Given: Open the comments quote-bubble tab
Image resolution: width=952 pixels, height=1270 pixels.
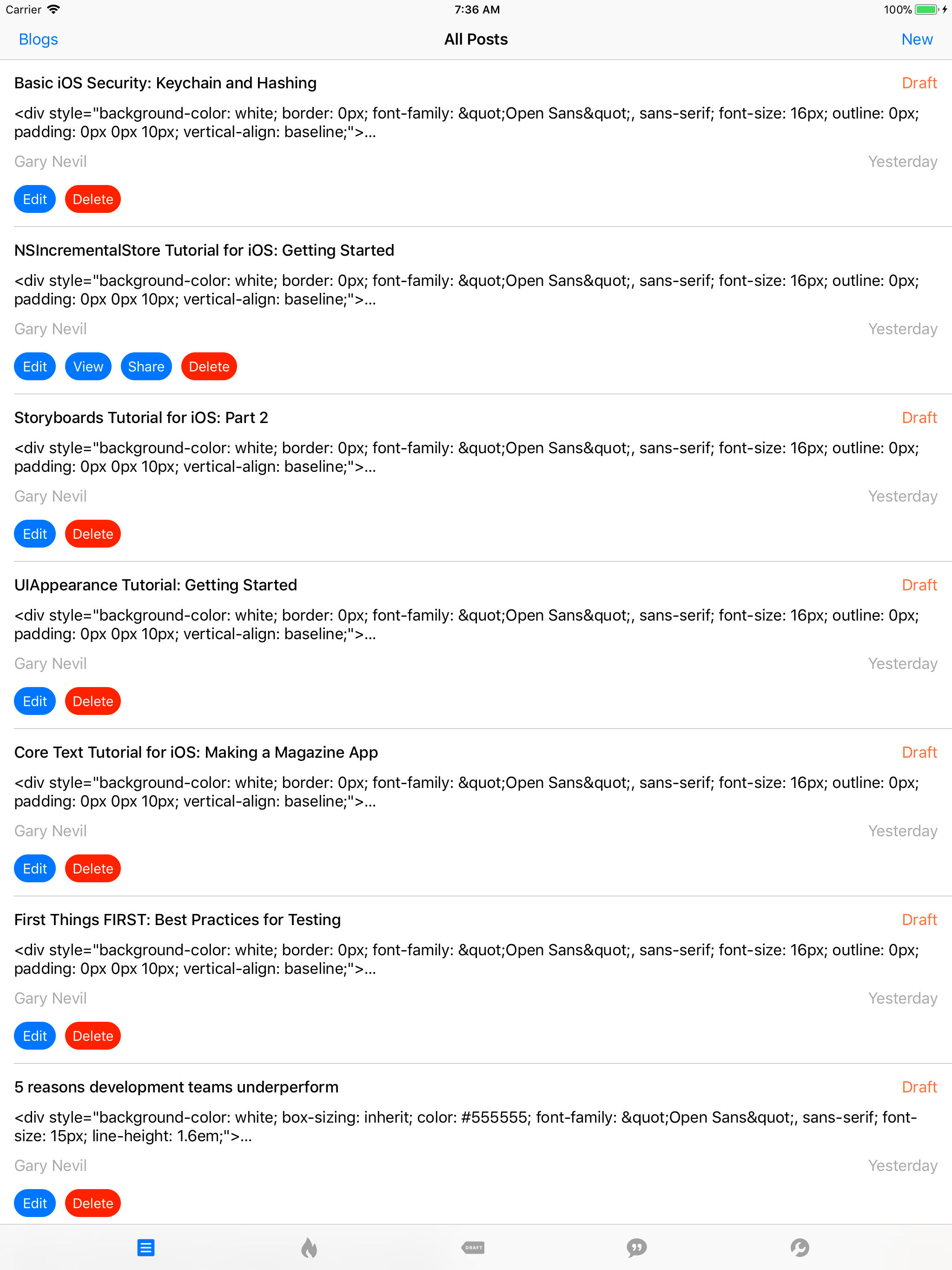Looking at the screenshot, I should [x=637, y=1248].
